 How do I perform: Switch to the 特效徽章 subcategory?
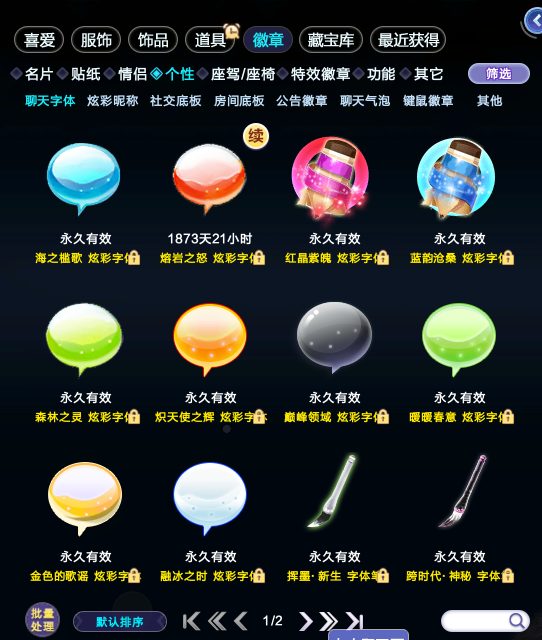320,74
